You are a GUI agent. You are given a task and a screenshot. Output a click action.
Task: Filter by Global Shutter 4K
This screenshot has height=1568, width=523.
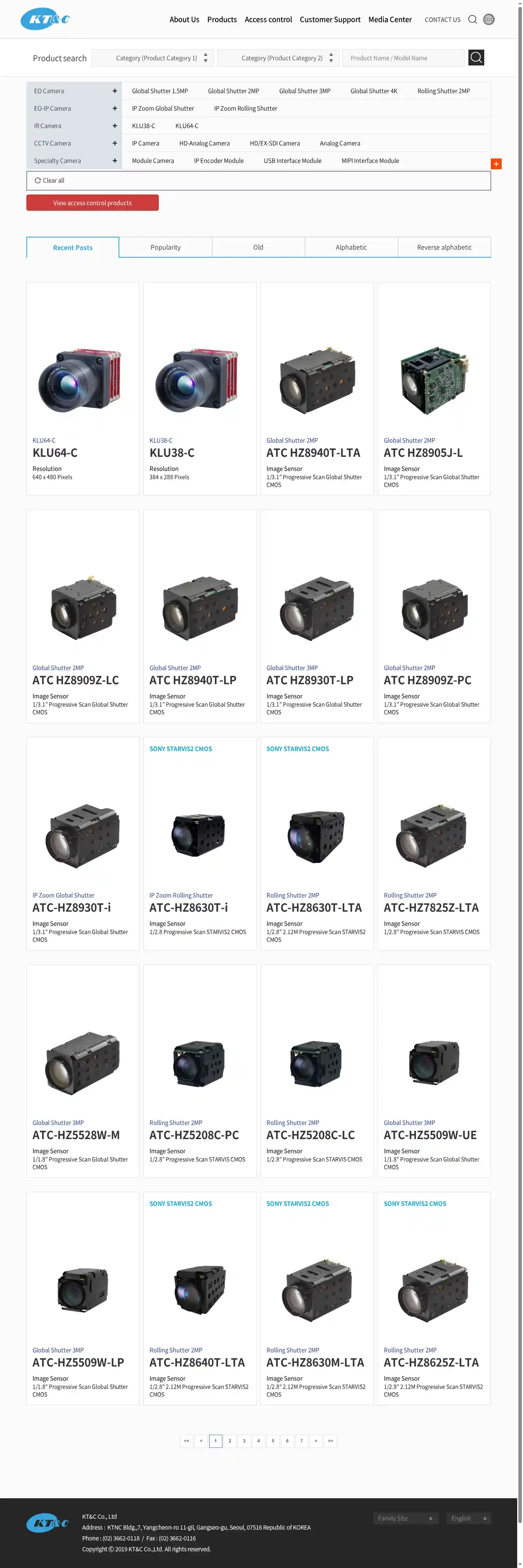click(373, 91)
